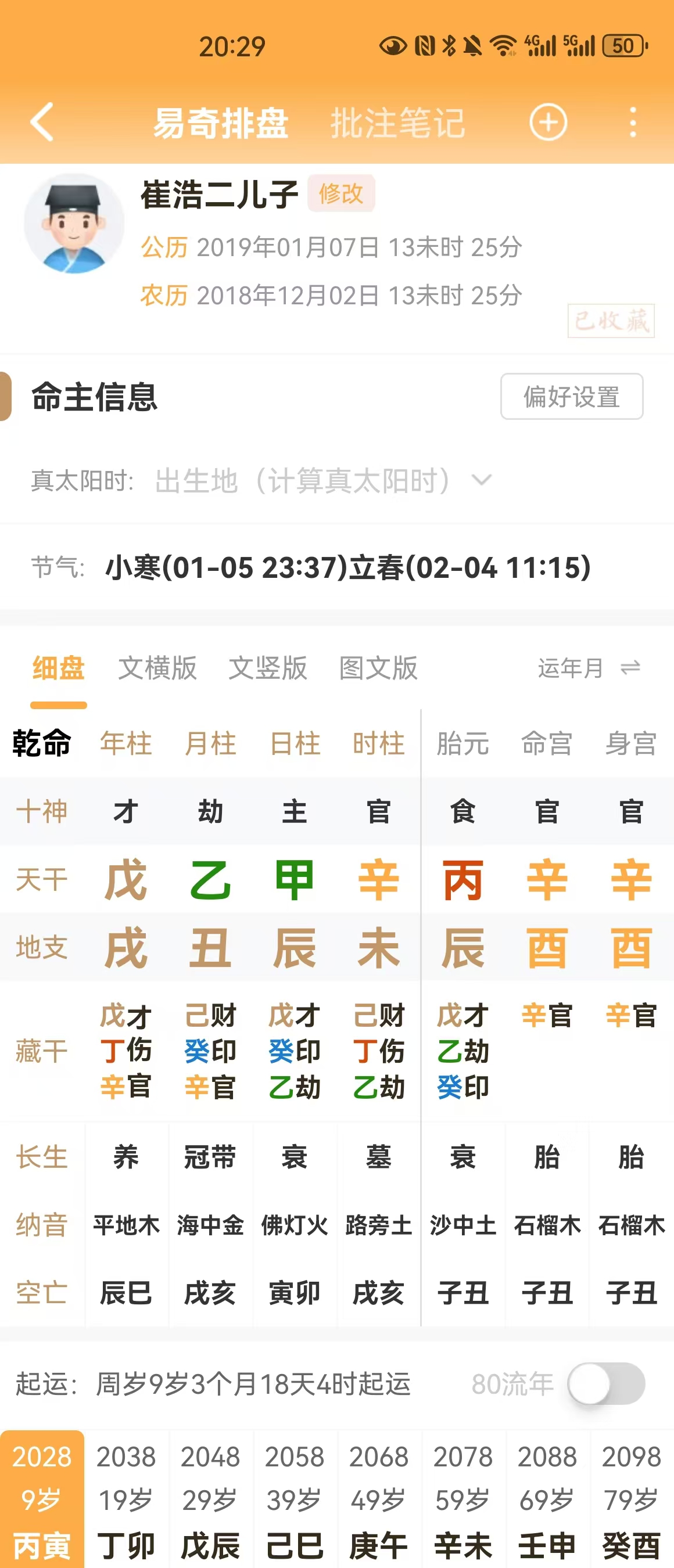The image size is (674, 1568).
Task: Switch to the 文竖版 view
Action: 267,668
